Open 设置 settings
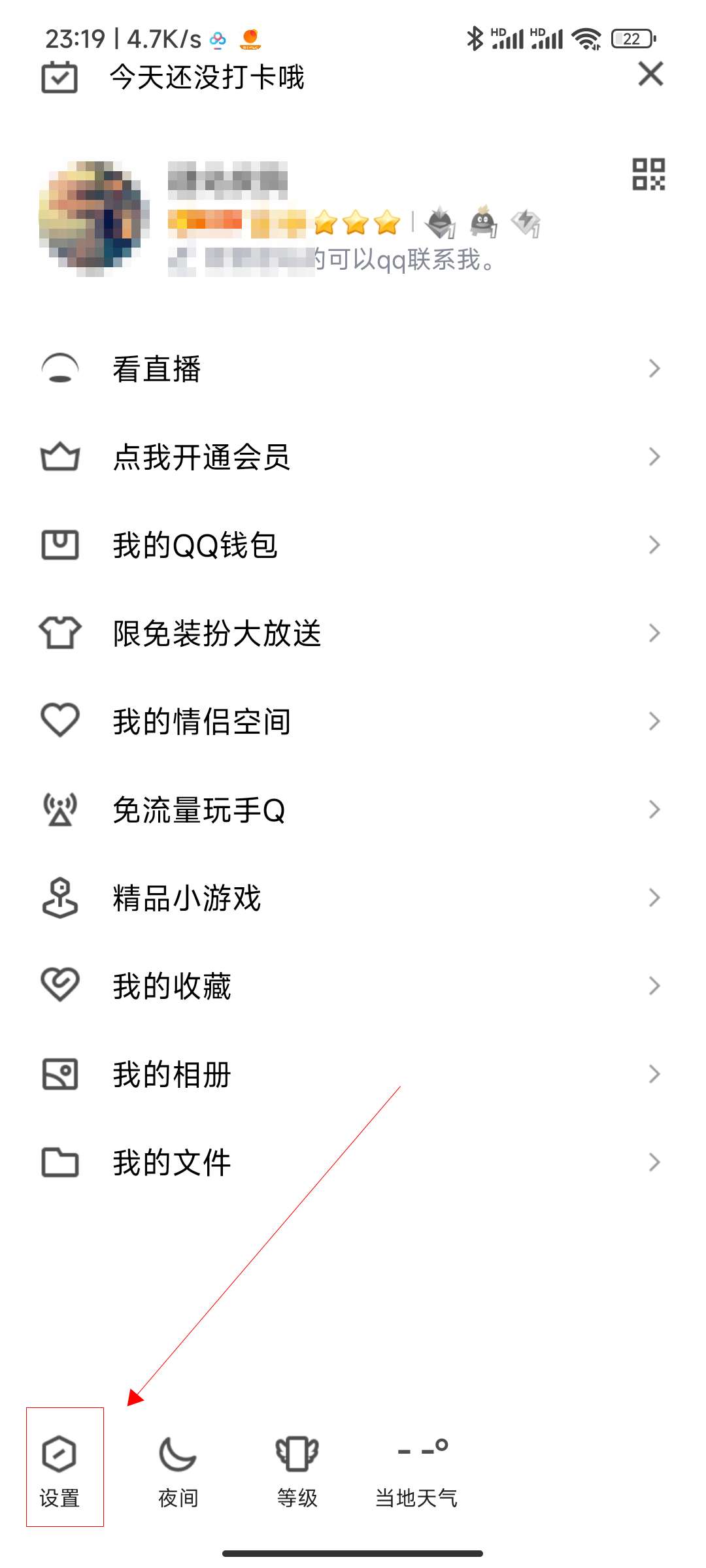 click(60, 1467)
